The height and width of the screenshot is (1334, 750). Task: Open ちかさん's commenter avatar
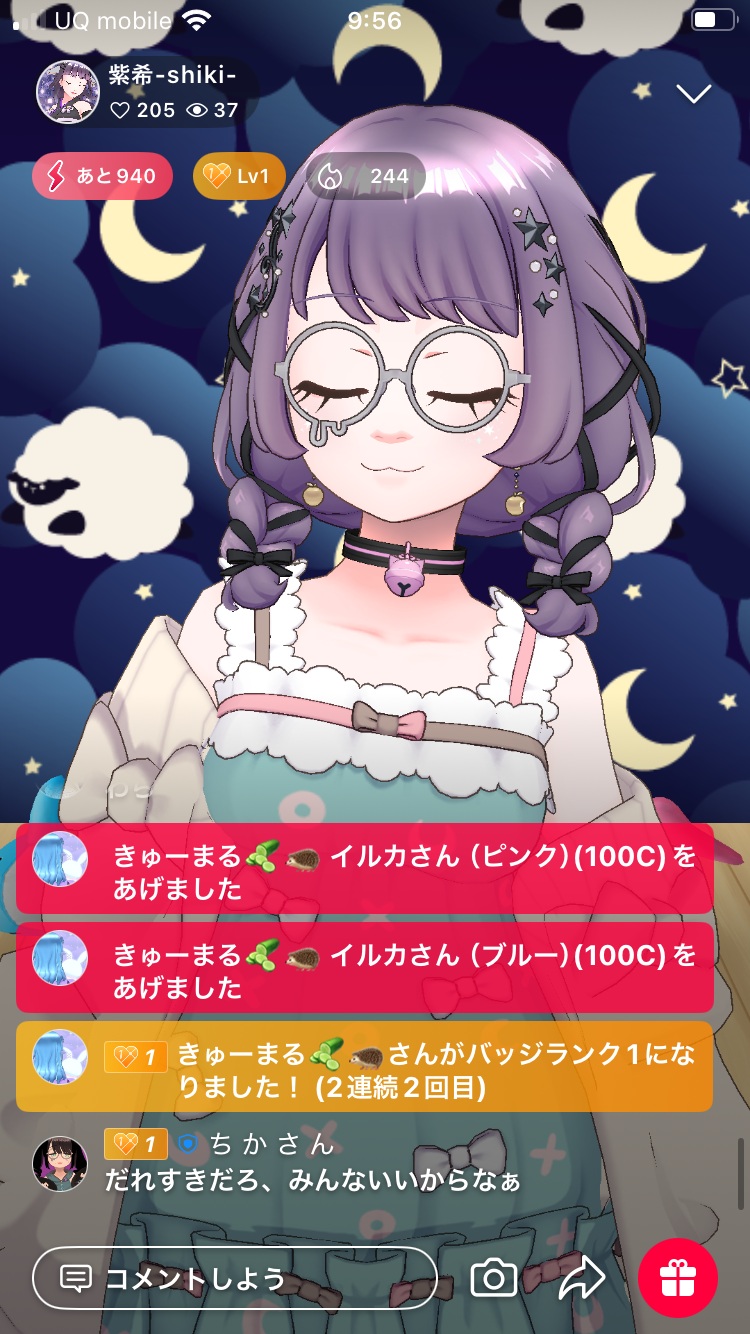[60, 1163]
